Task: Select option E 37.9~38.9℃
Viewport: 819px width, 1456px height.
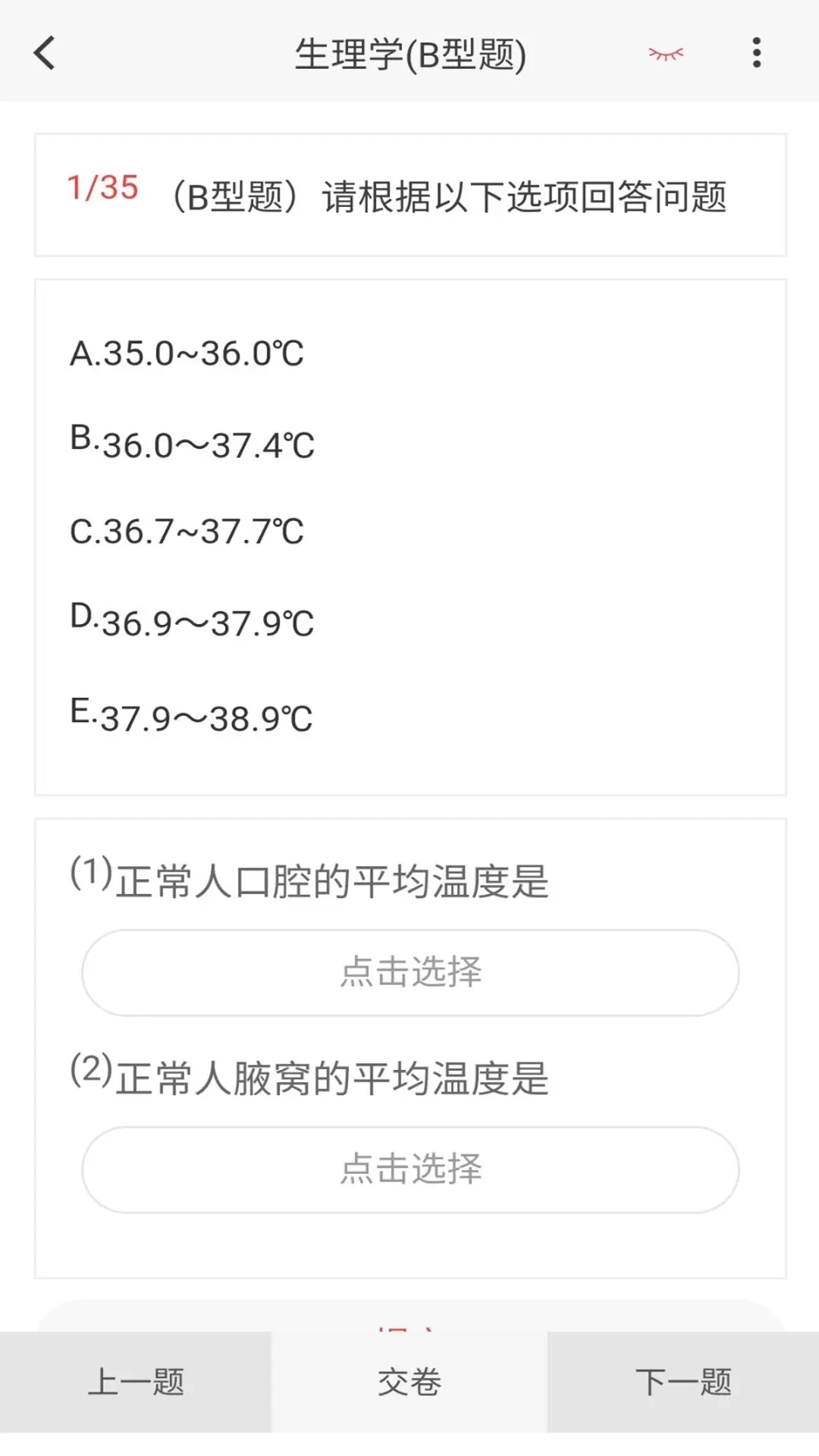Action: click(191, 716)
